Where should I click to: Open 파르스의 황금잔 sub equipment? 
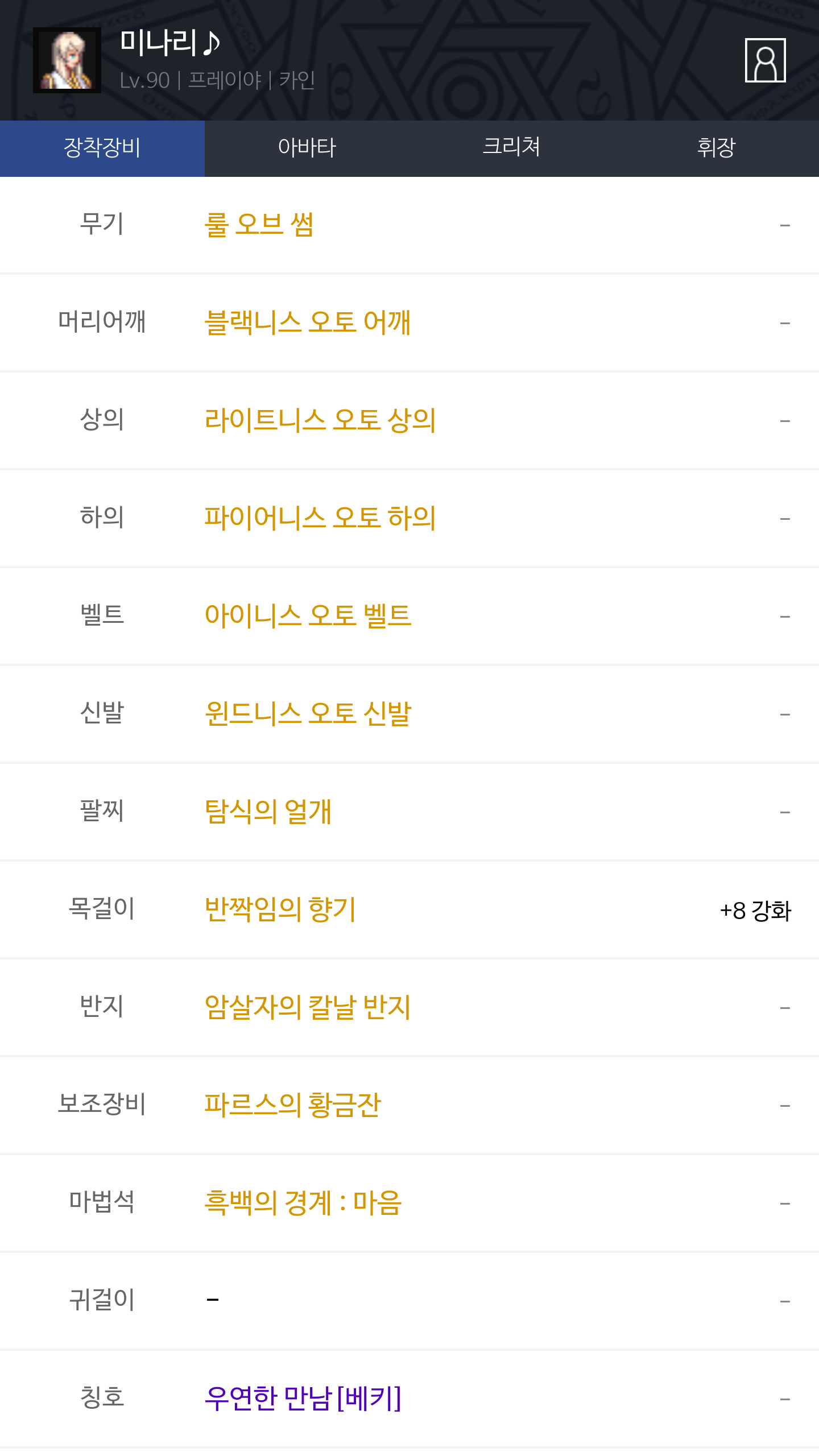pos(292,1105)
